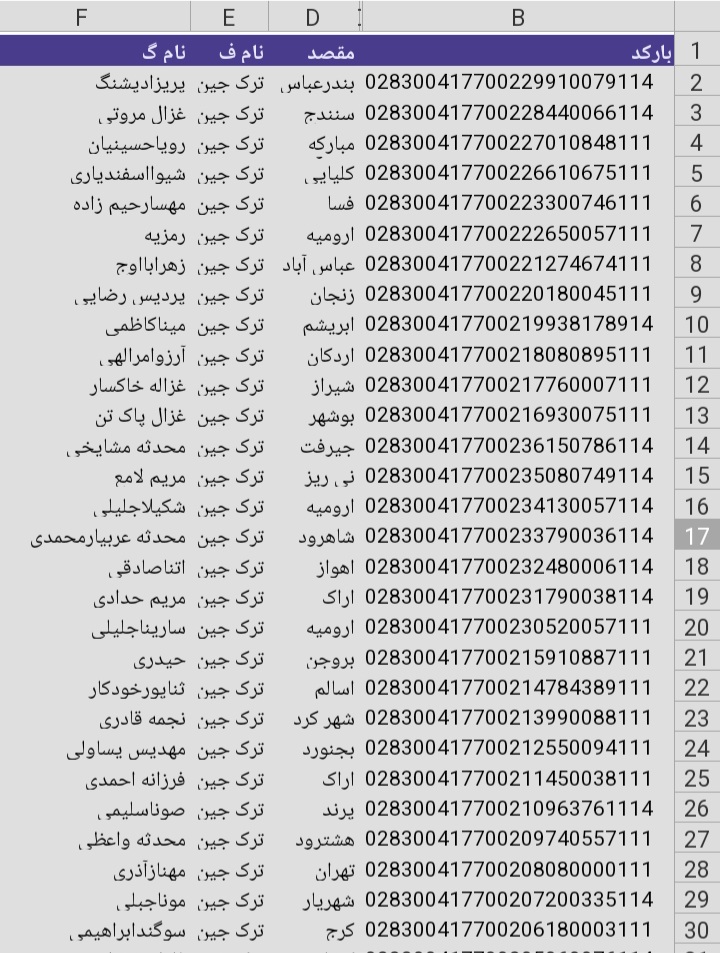This screenshot has height=953, width=720.
Task: Select row 1 header
Action: [x=697, y=51]
